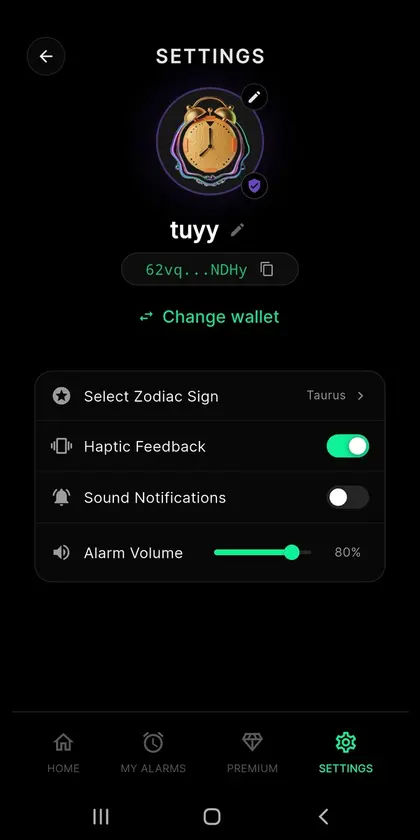Tap the system back button
This screenshot has height=840, width=420.
click(323, 816)
